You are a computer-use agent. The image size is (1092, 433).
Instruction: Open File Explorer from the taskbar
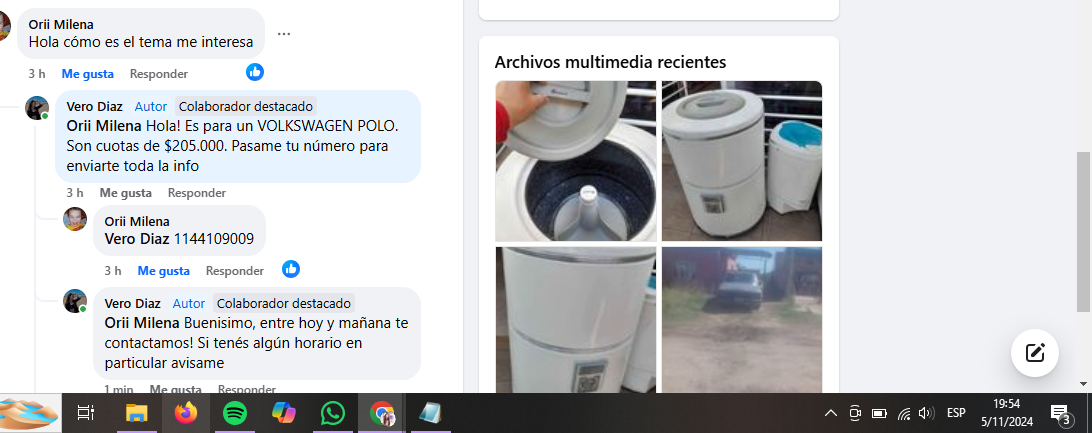click(136, 412)
